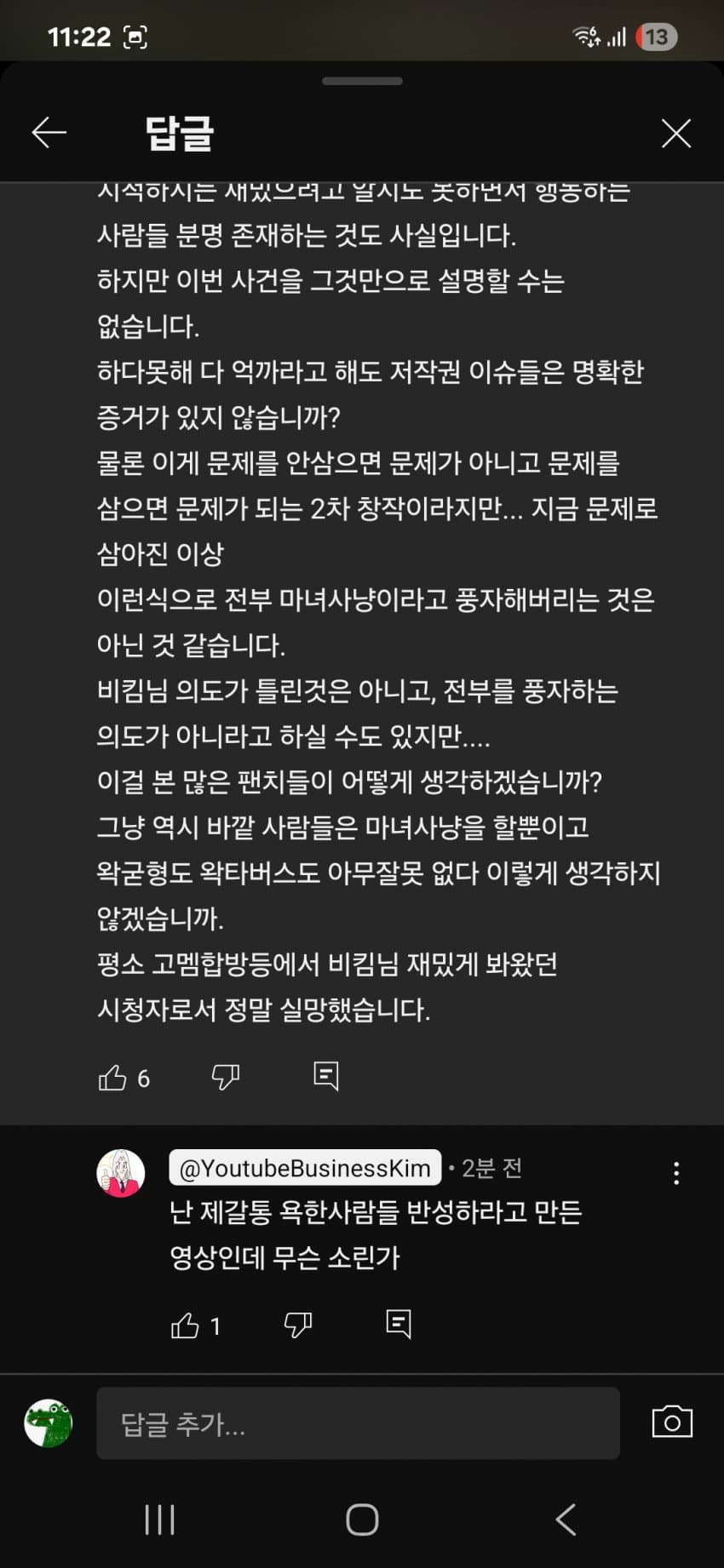The height and width of the screenshot is (1568, 724).
Task: Reply to the long comment with 6 likes
Action: pos(325,1077)
